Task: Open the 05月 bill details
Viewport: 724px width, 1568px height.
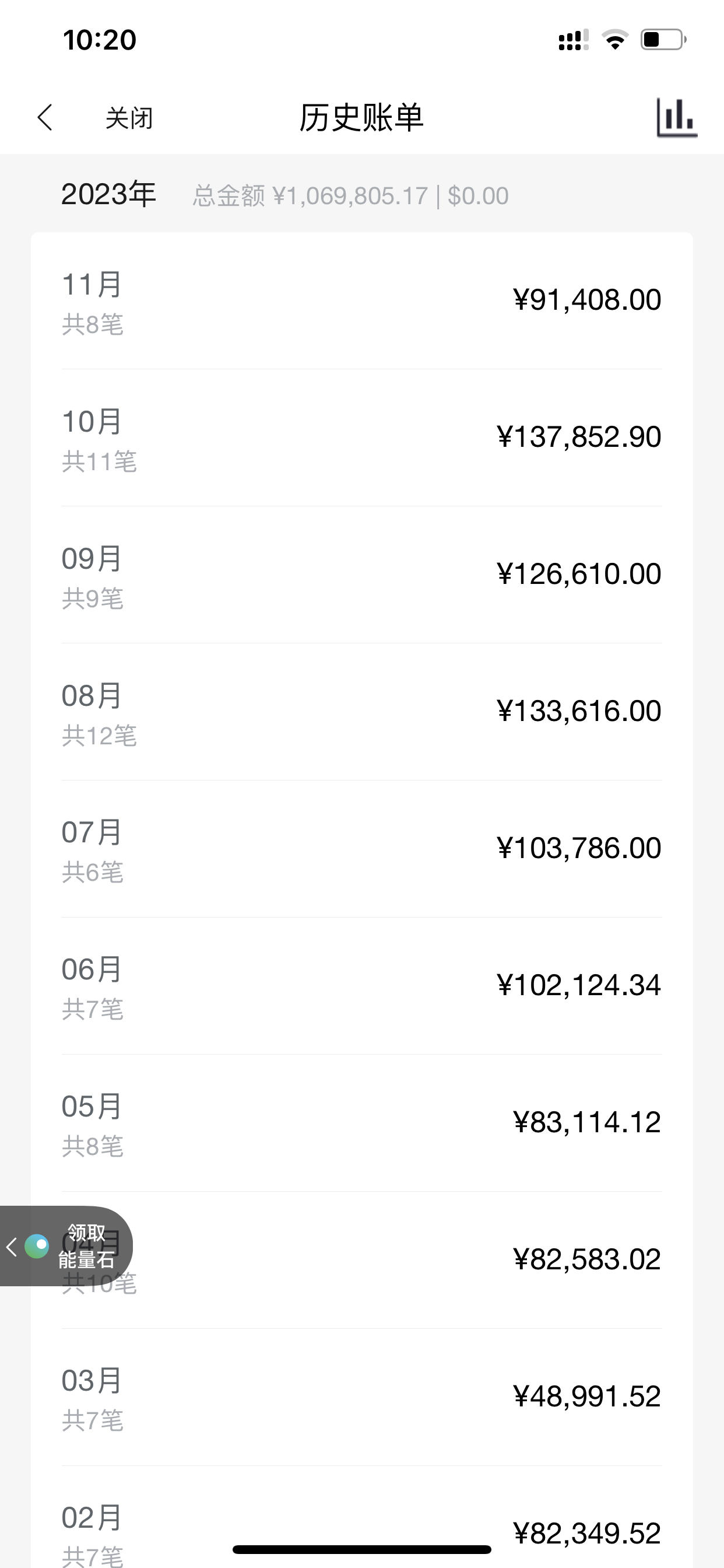Action: point(362,1122)
